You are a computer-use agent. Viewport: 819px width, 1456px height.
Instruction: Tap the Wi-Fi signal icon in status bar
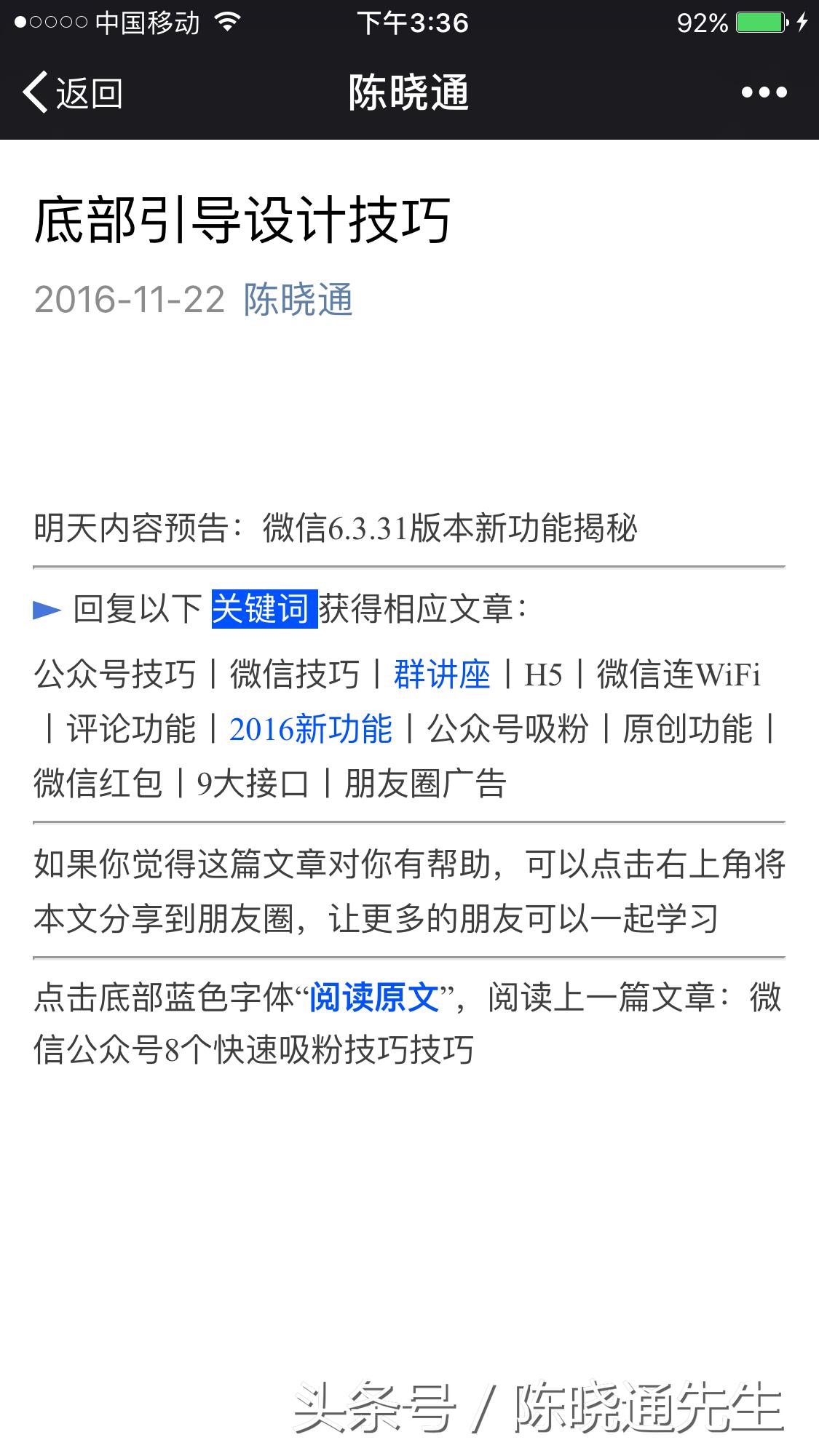pyautogui.click(x=226, y=23)
